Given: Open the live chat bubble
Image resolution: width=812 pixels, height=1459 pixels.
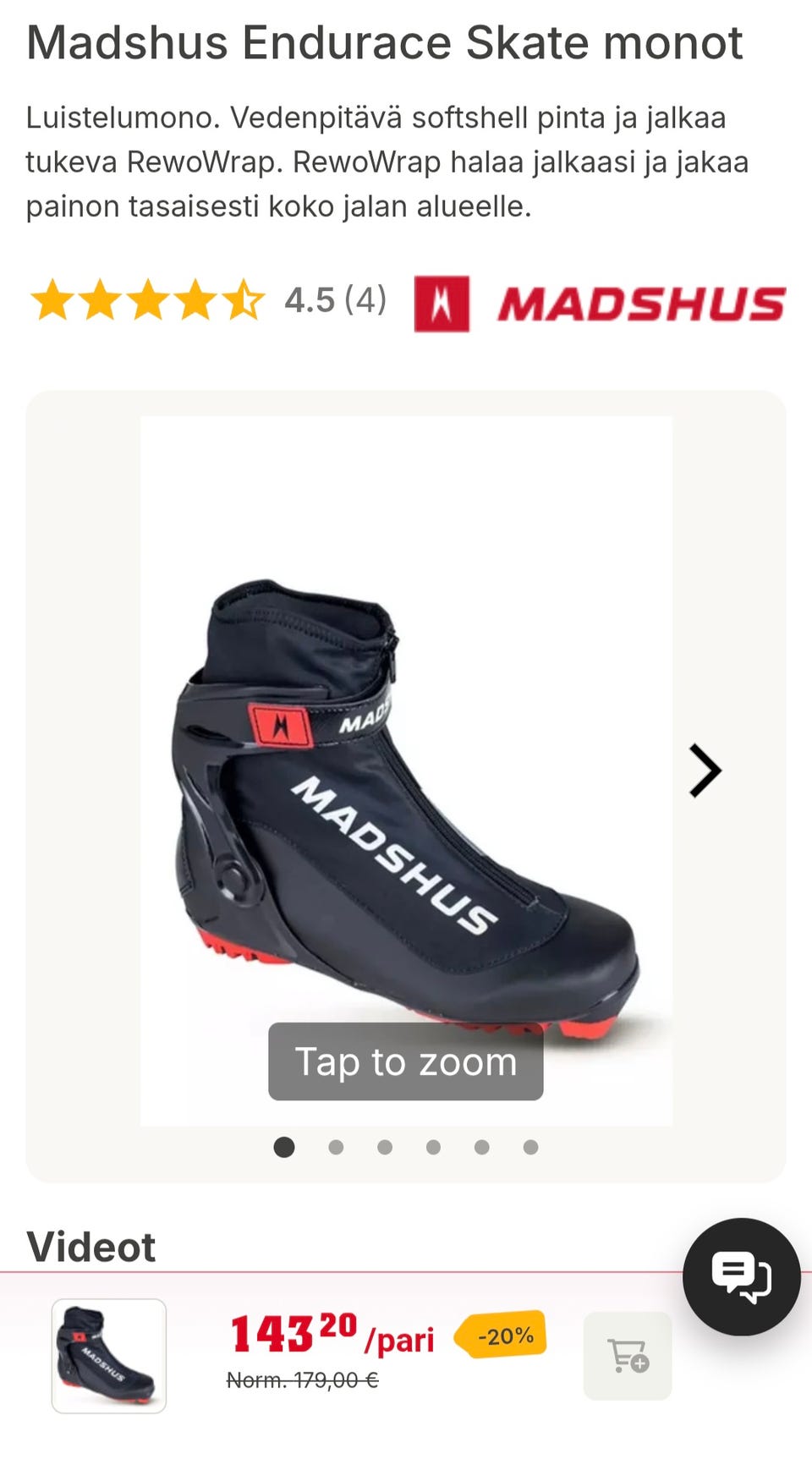Looking at the screenshot, I should [741, 1276].
